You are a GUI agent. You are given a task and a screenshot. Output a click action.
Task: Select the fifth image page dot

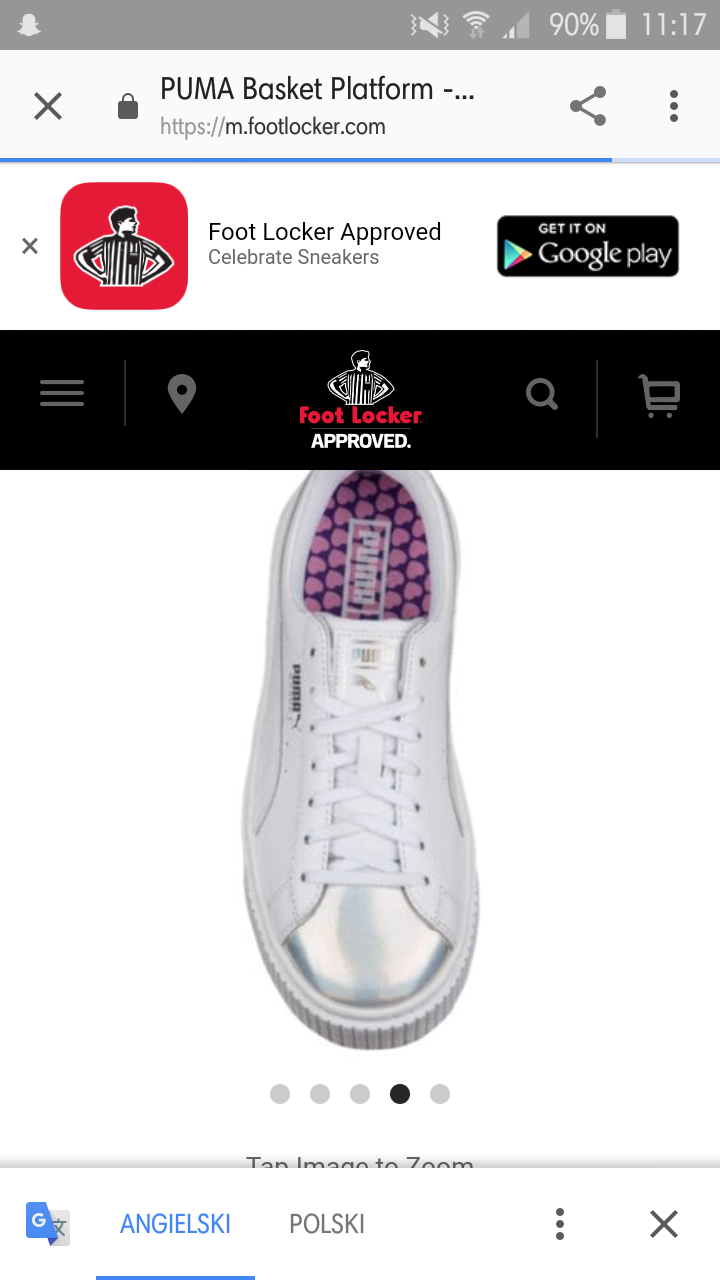(x=440, y=1094)
